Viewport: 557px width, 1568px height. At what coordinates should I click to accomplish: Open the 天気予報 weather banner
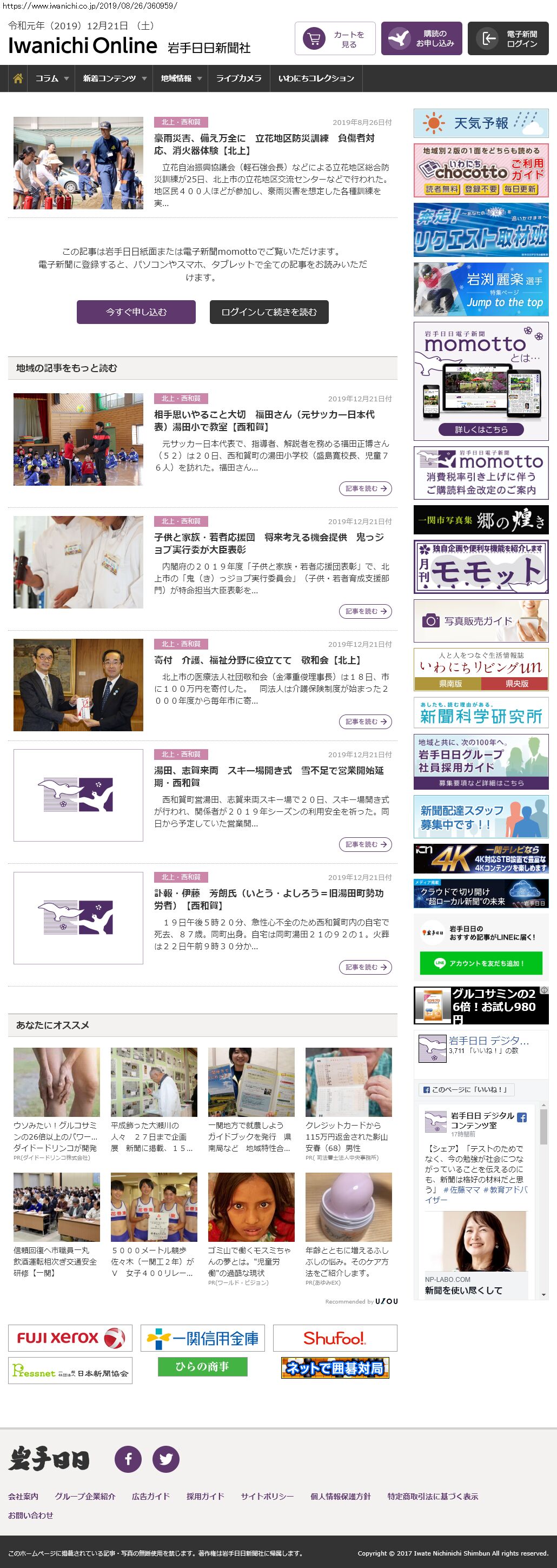tap(481, 123)
